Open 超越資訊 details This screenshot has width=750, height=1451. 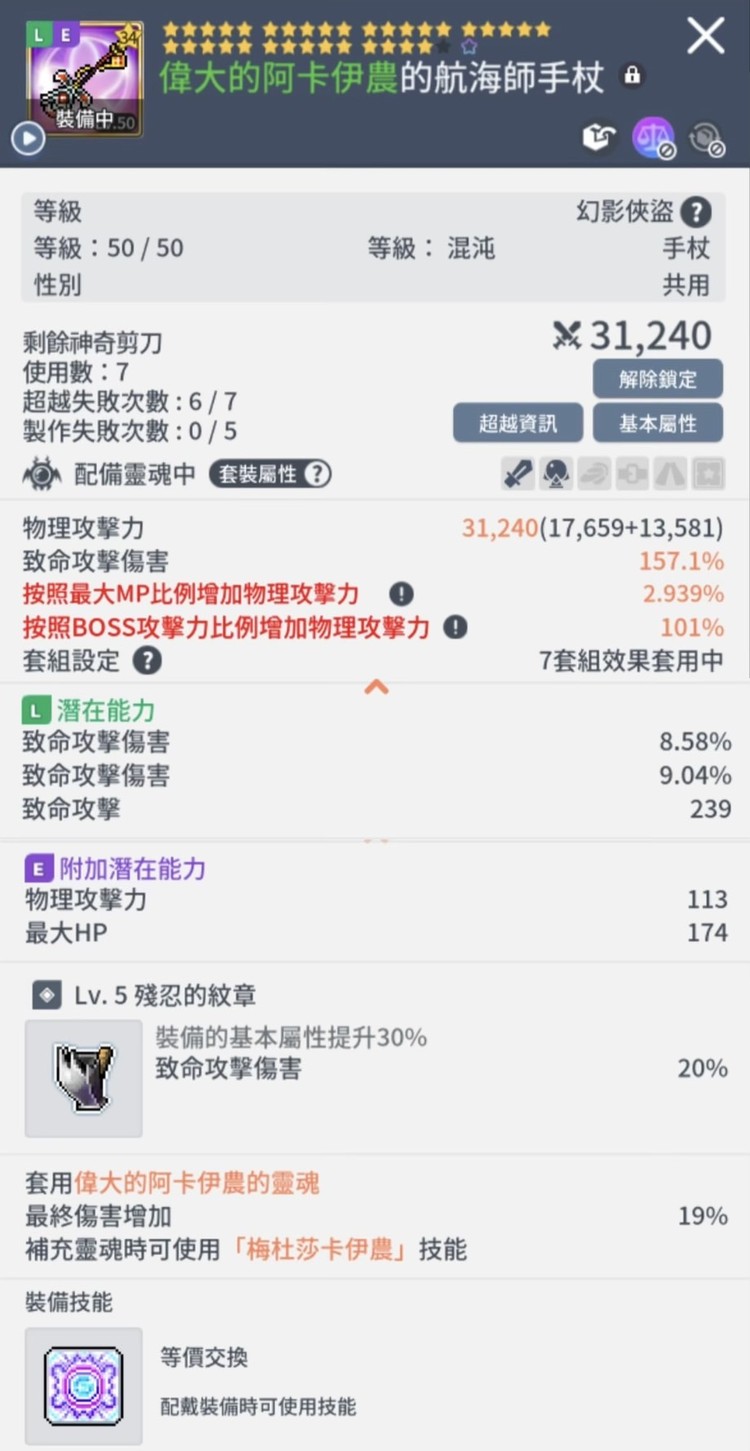tap(517, 423)
